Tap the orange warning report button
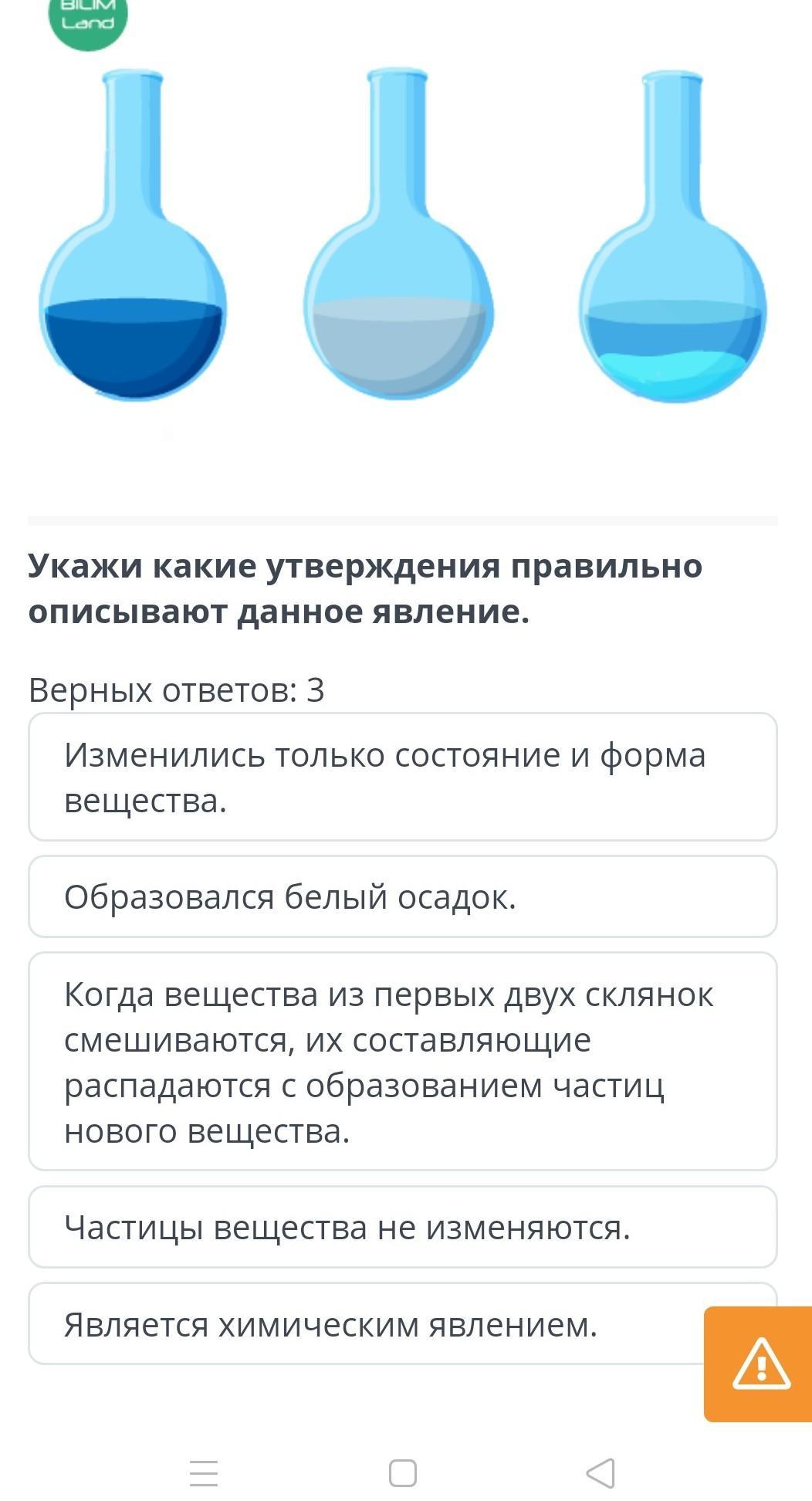Screen dimensions: 812x1501 click(760, 1364)
